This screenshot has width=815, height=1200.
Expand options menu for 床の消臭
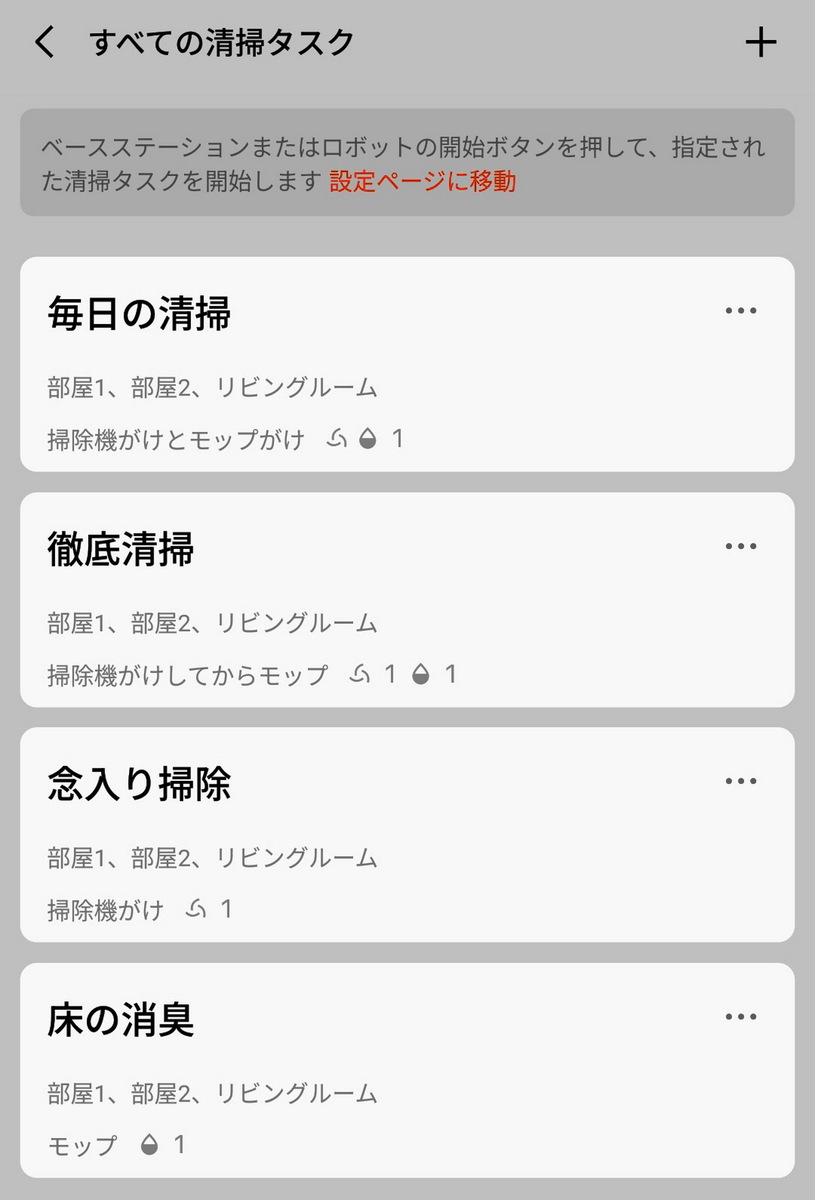click(x=741, y=1017)
